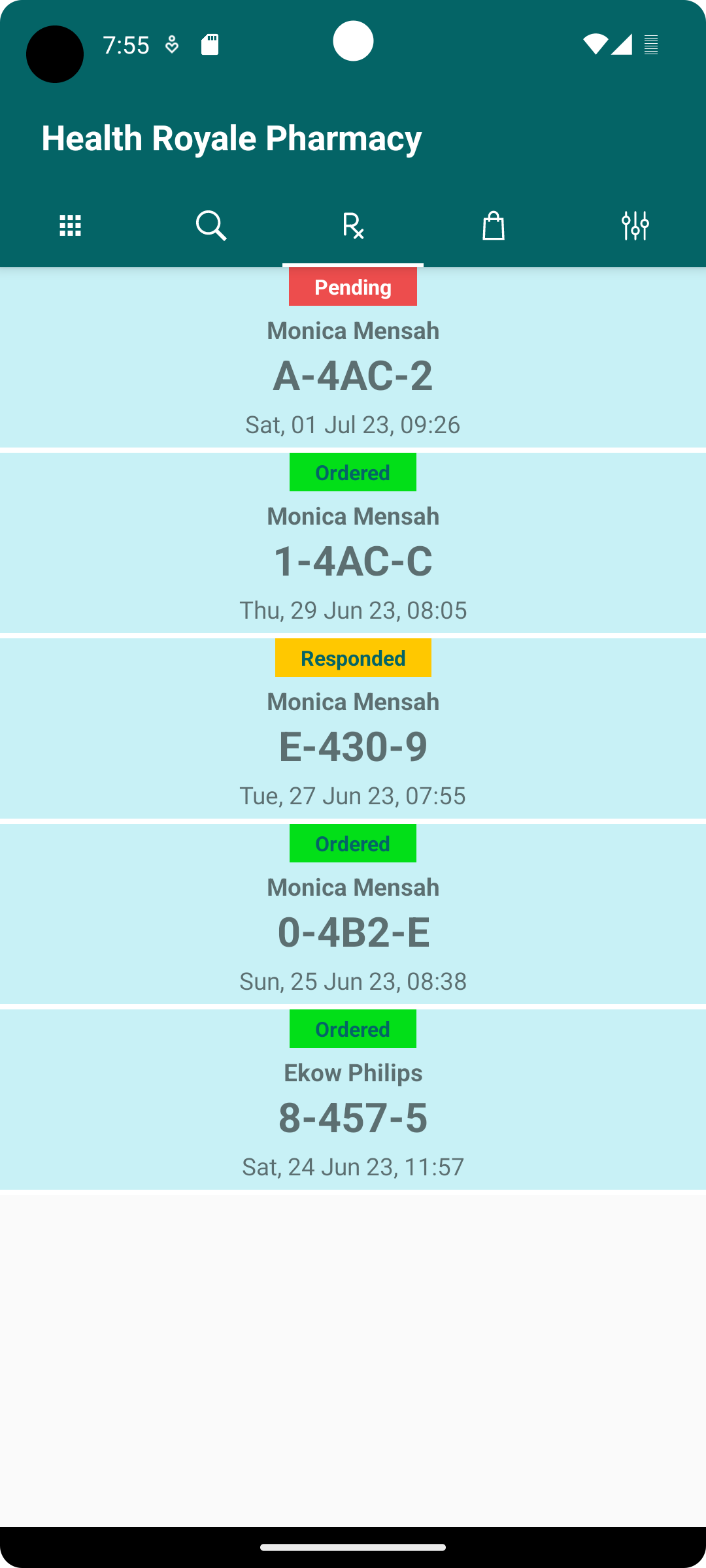The width and height of the screenshot is (706, 1568).
Task: Open responded prescription E-430-9
Action: tap(353, 747)
